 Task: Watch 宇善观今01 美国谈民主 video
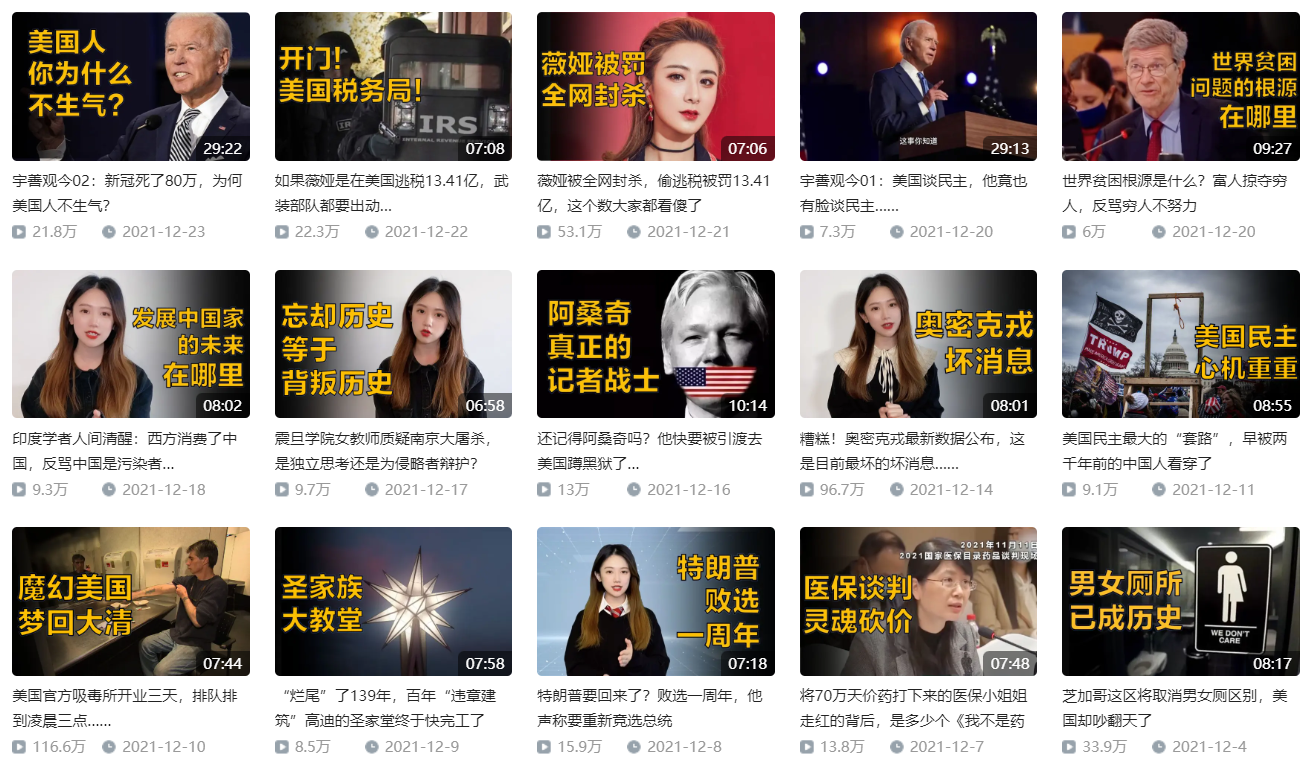[918, 86]
